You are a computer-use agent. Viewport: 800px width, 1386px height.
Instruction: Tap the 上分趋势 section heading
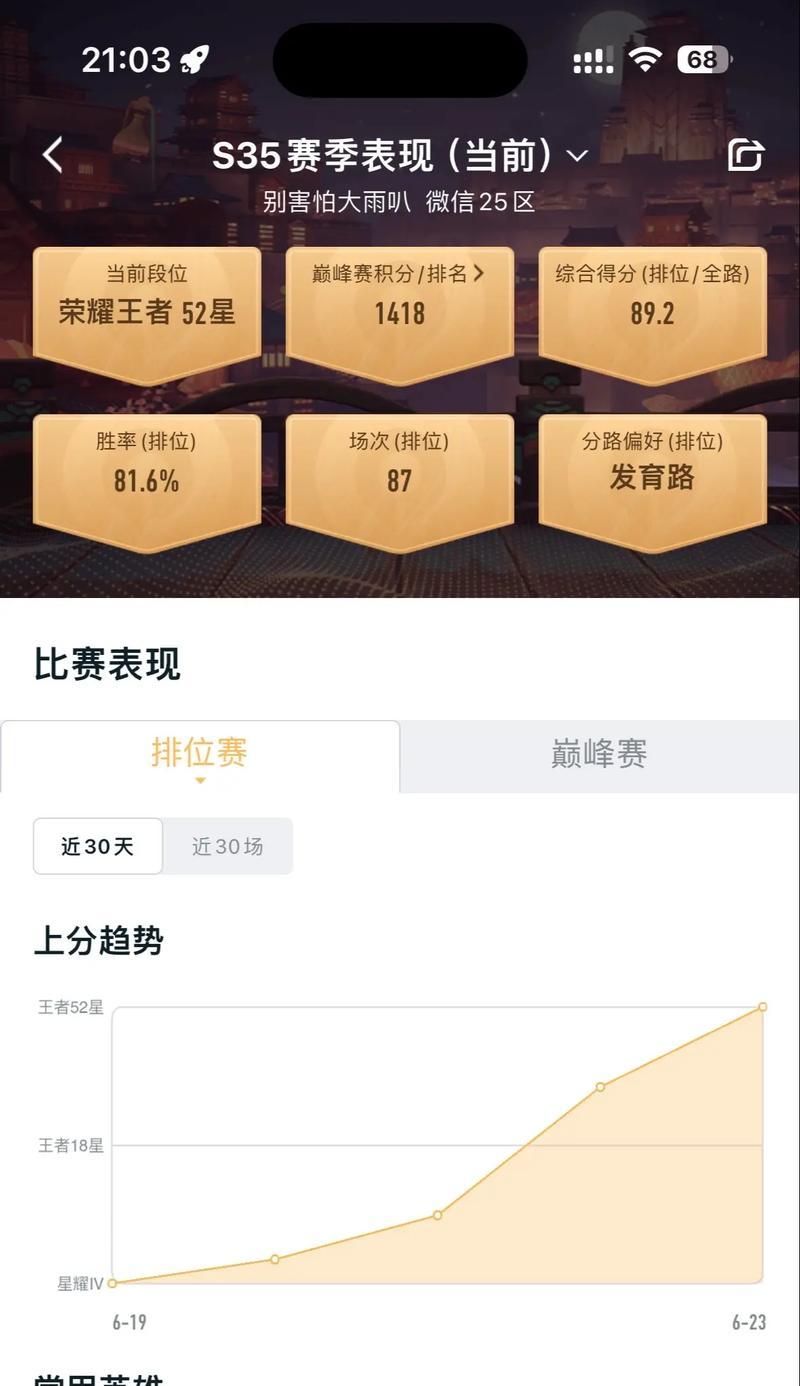[x=100, y=940]
